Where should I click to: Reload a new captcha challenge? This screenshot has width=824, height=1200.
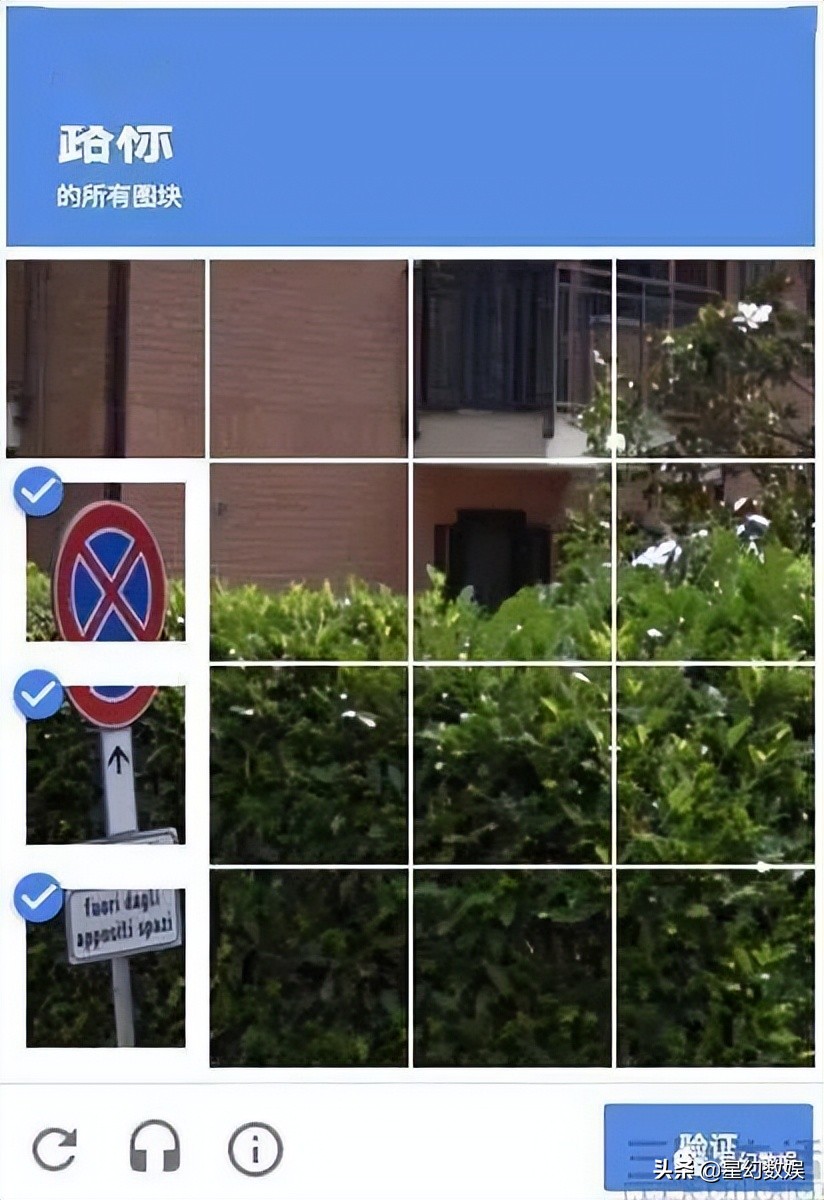pyautogui.click(x=54, y=1148)
